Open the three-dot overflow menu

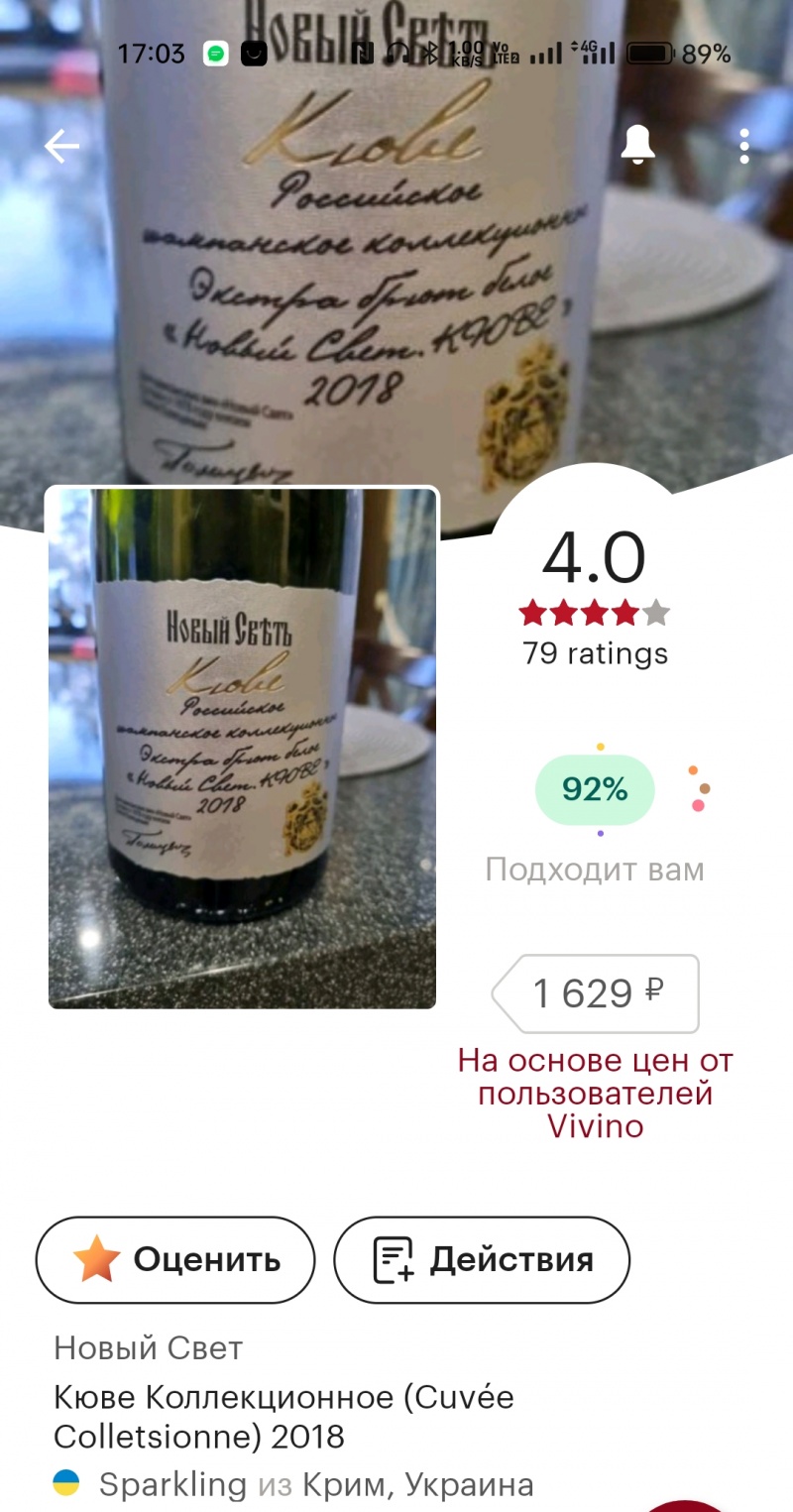click(744, 147)
